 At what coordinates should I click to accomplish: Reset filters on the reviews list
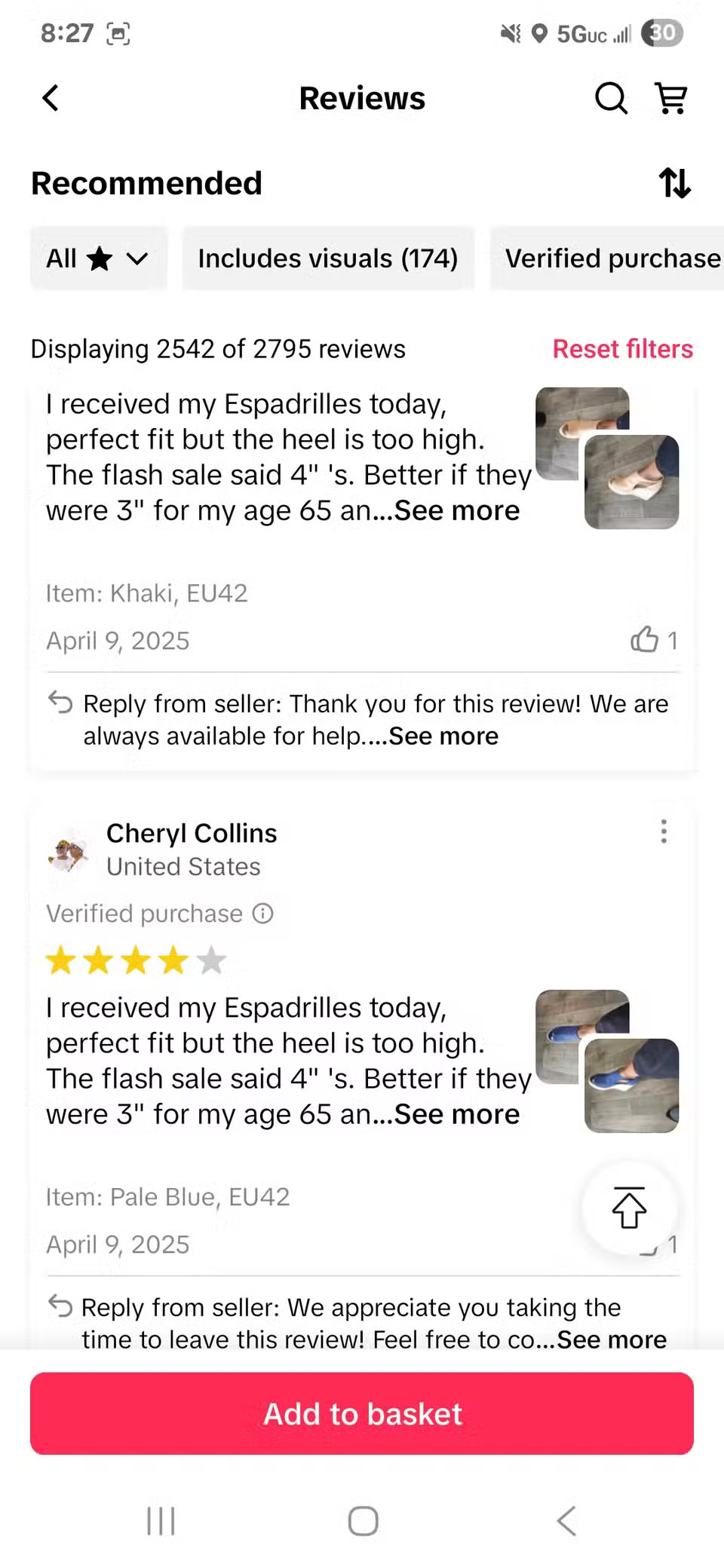tap(622, 349)
